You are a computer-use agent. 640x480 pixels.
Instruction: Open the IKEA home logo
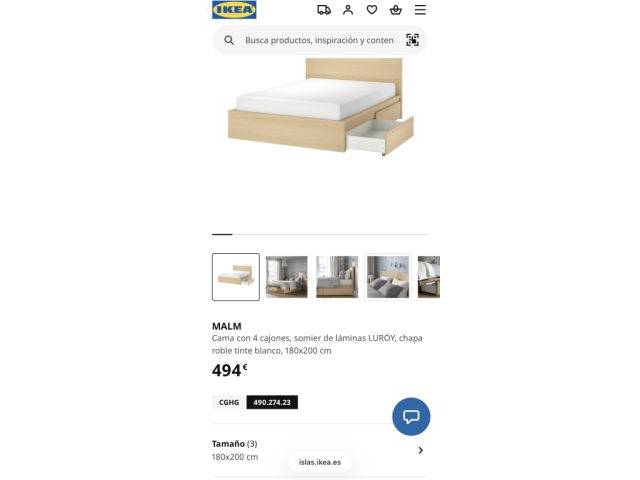click(234, 10)
